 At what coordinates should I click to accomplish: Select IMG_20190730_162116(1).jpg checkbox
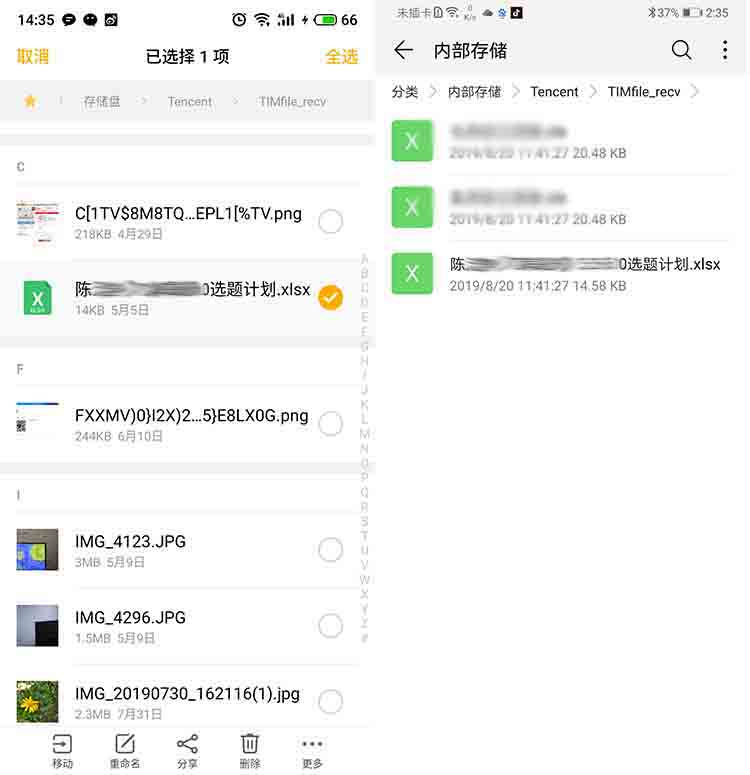pyautogui.click(x=330, y=701)
